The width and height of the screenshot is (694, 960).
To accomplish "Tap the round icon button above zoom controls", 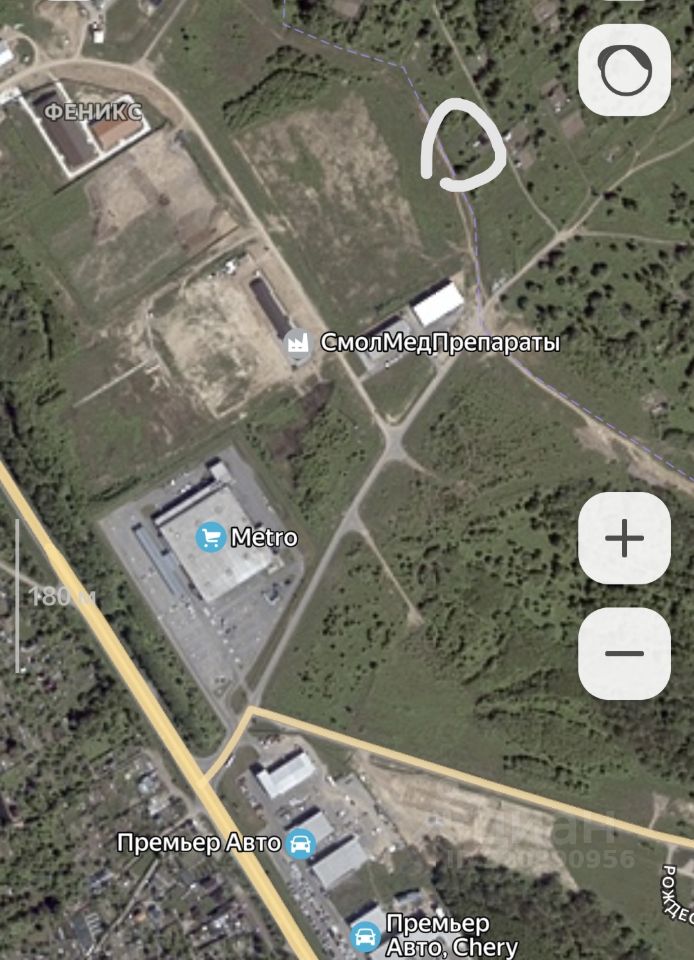I will click(624, 69).
